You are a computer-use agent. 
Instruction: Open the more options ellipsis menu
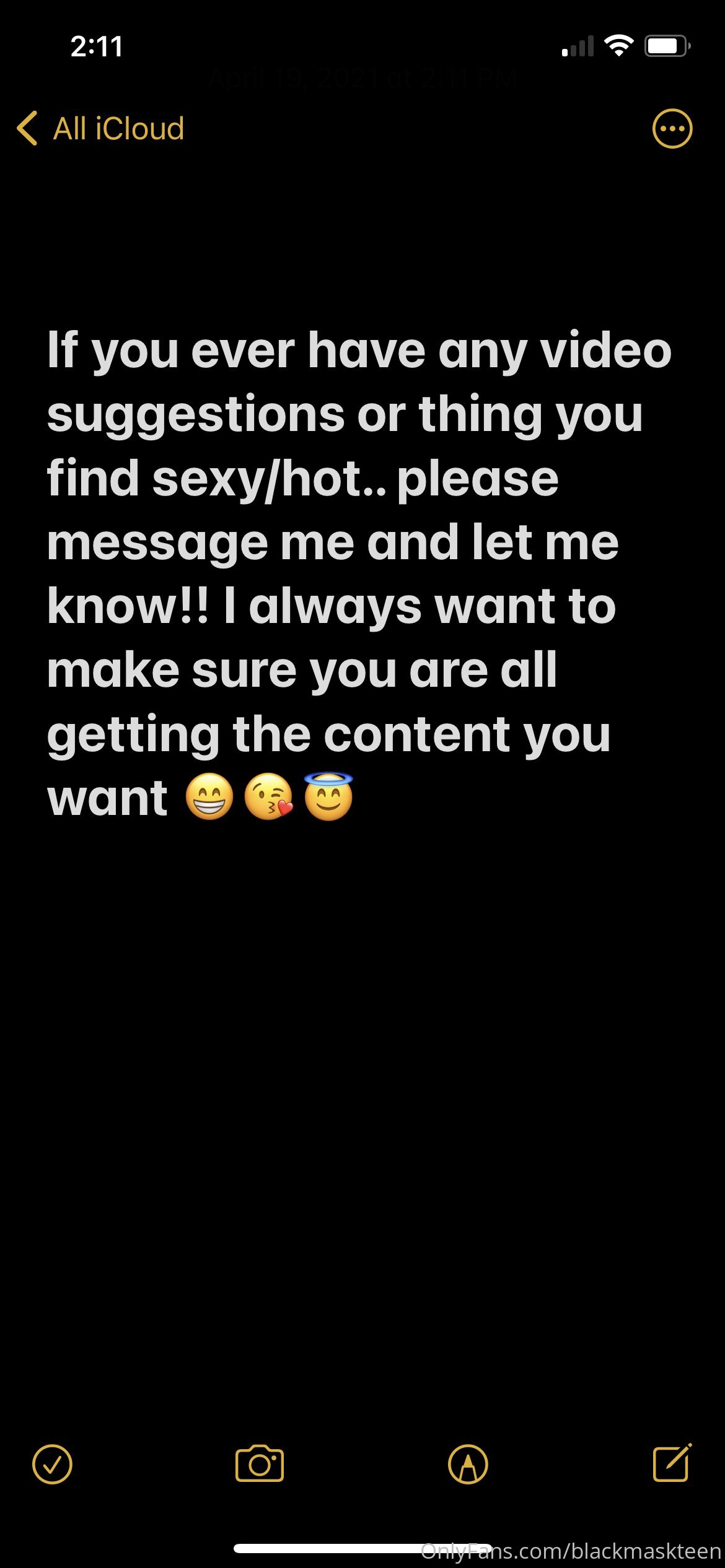pyautogui.click(x=672, y=129)
